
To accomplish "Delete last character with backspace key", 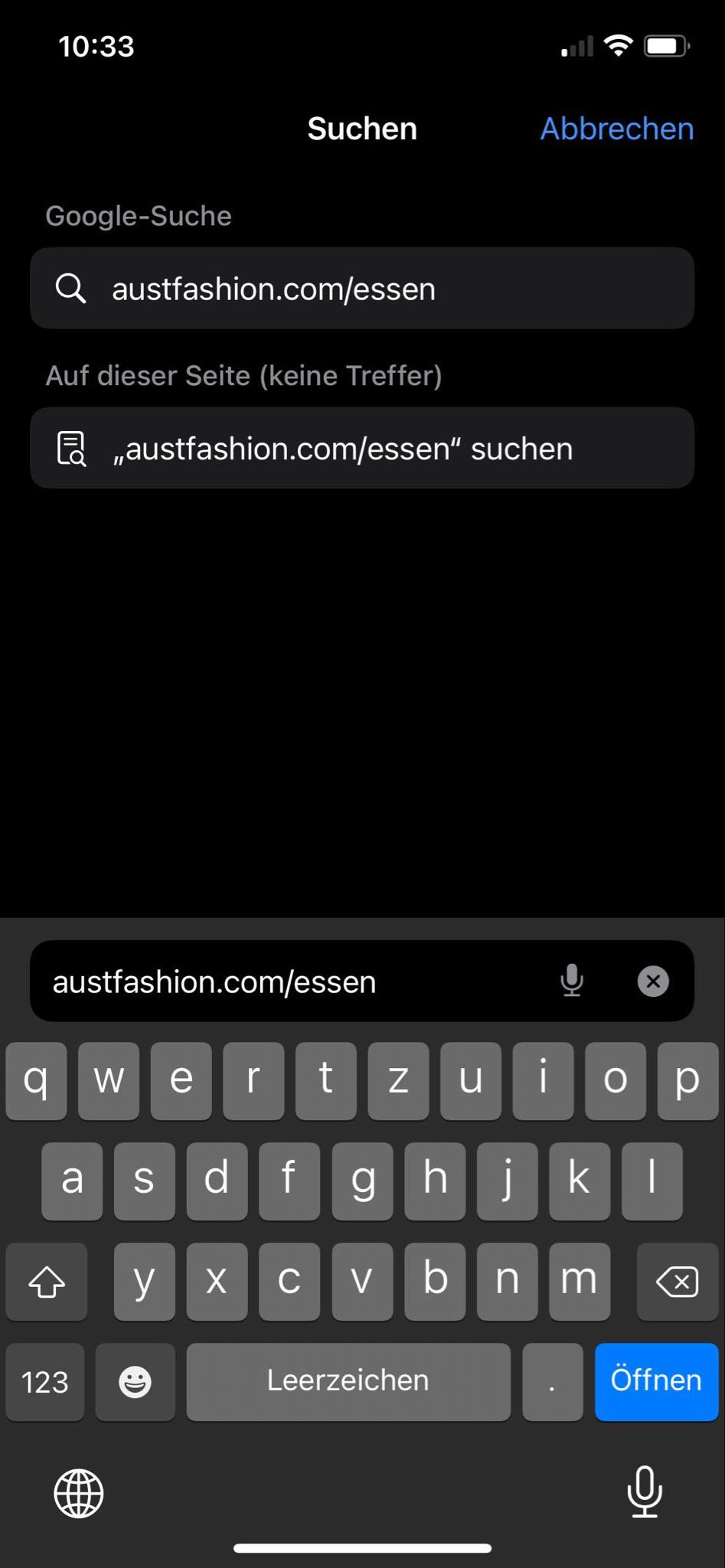I will pyautogui.click(x=677, y=1282).
